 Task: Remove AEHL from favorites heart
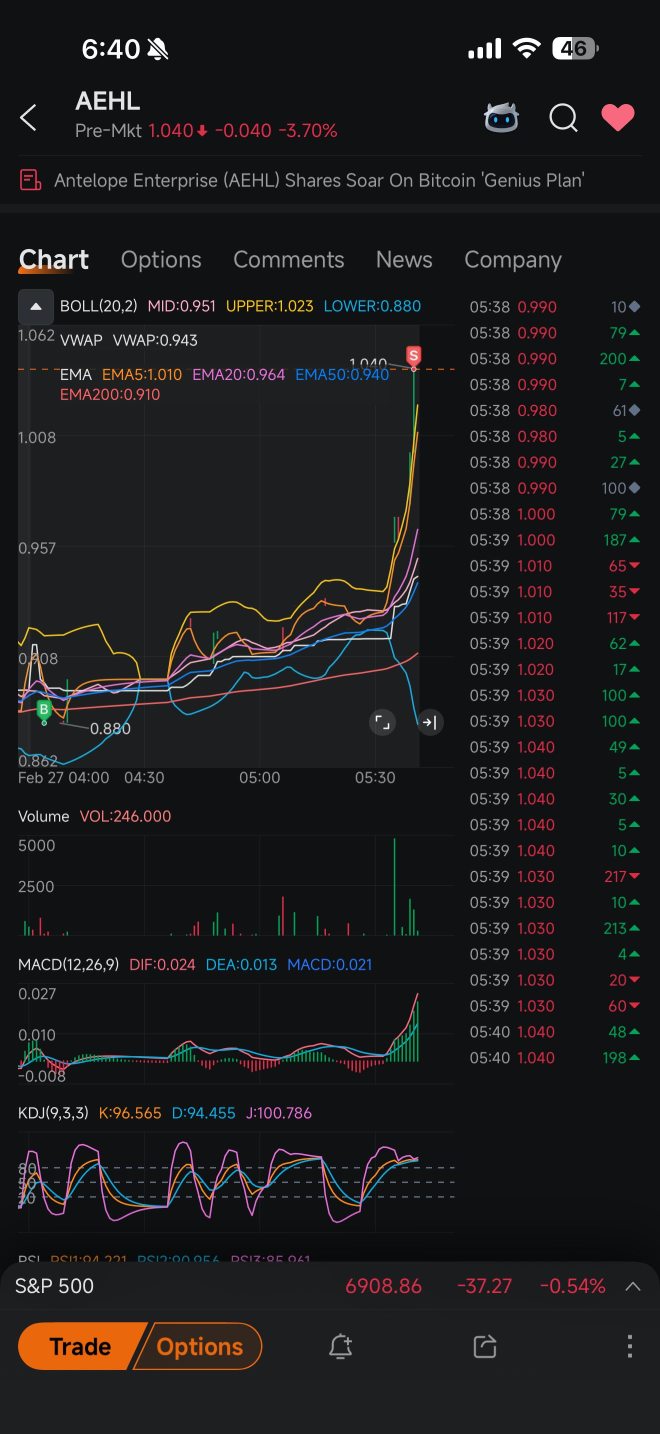[617, 118]
